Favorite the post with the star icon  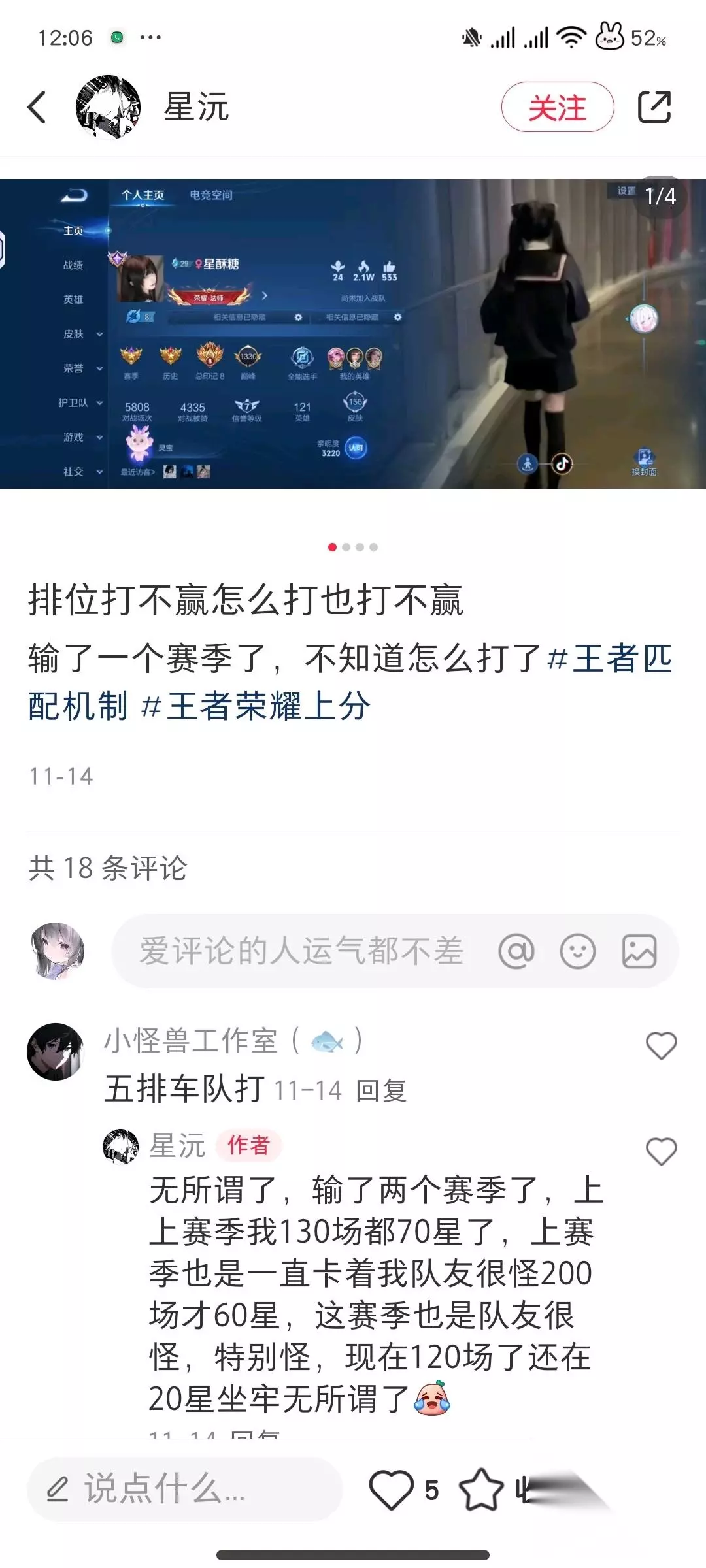(x=481, y=1490)
